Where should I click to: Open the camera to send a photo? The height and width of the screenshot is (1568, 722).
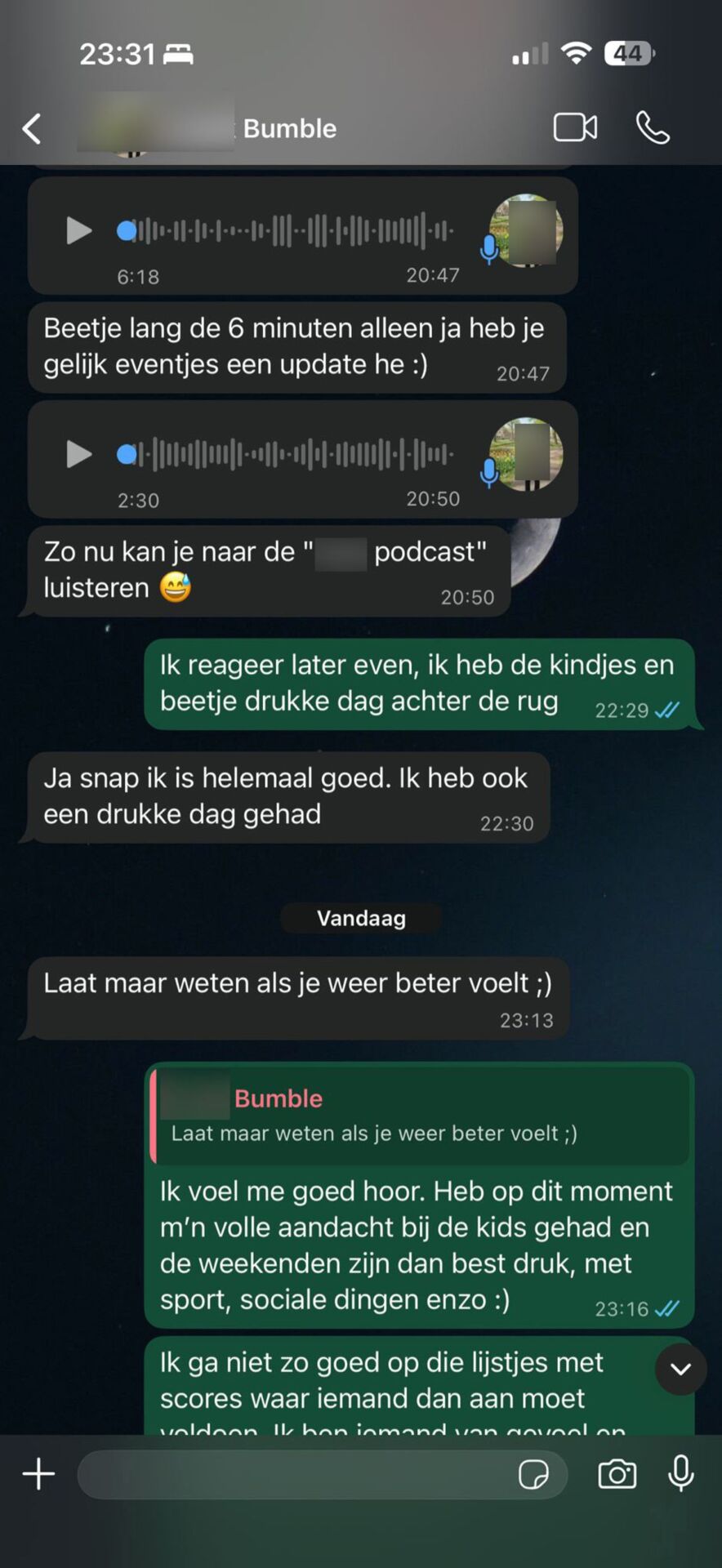(x=617, y=1474)
